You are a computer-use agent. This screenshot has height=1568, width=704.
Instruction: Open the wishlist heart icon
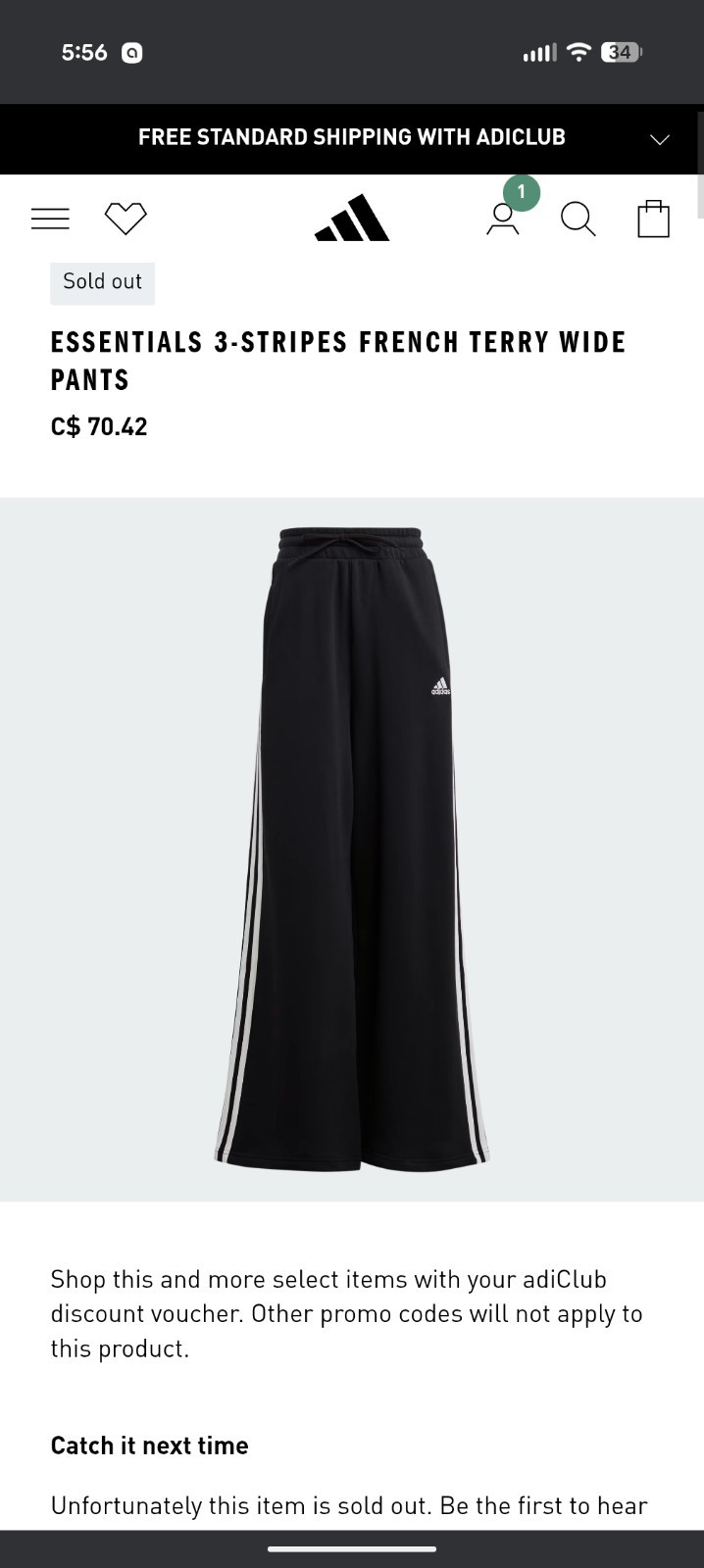coord(126,218)
